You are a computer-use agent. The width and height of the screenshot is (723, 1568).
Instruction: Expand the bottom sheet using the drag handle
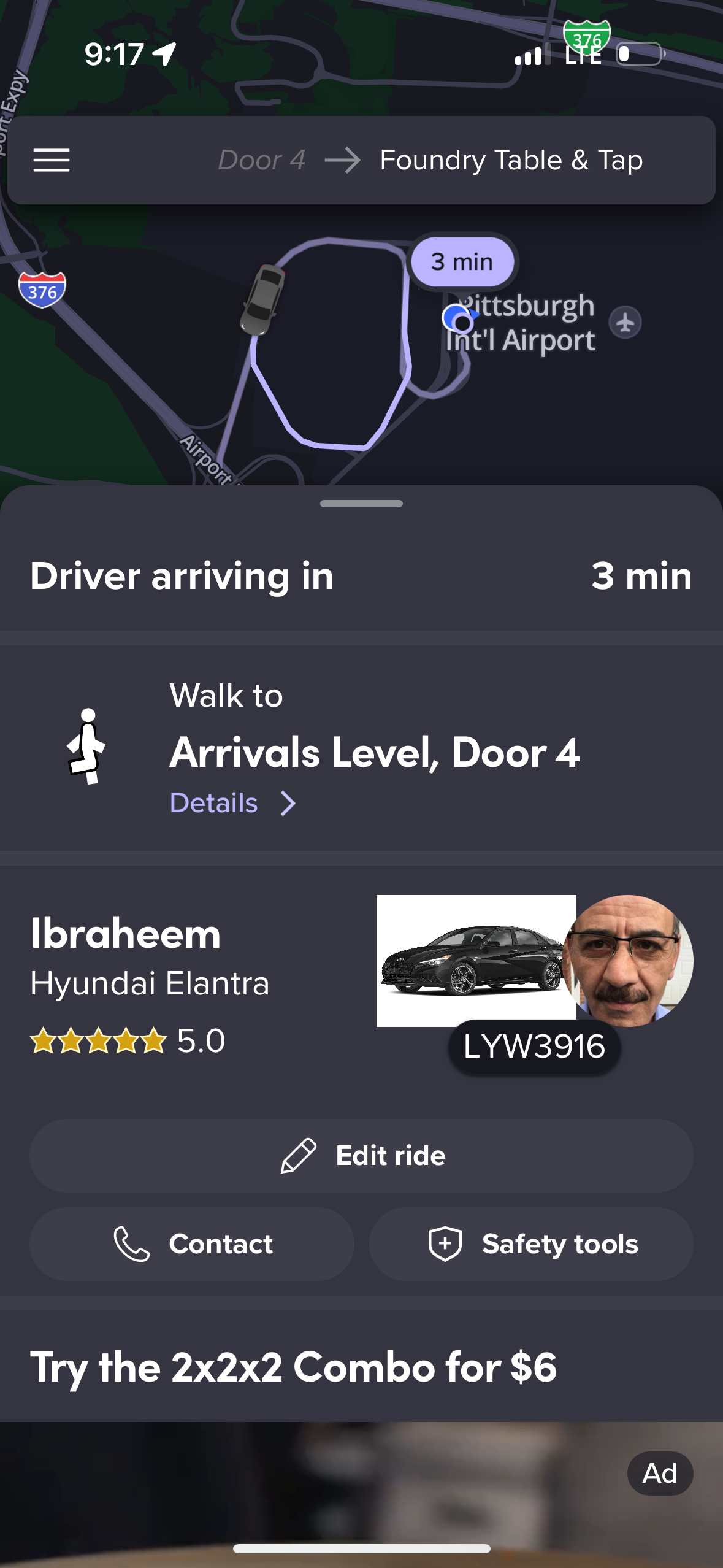361,504
